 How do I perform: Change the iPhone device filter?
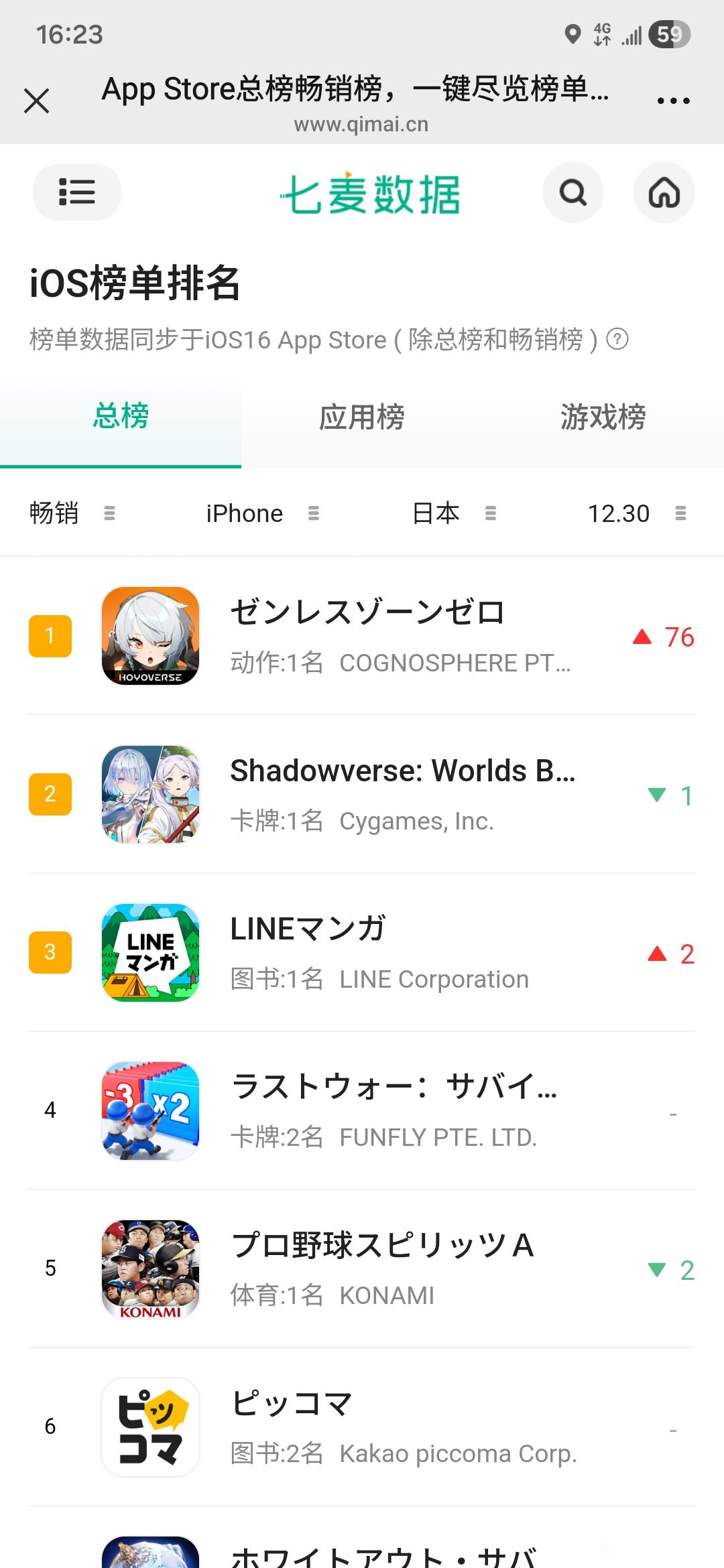(261, 513)
